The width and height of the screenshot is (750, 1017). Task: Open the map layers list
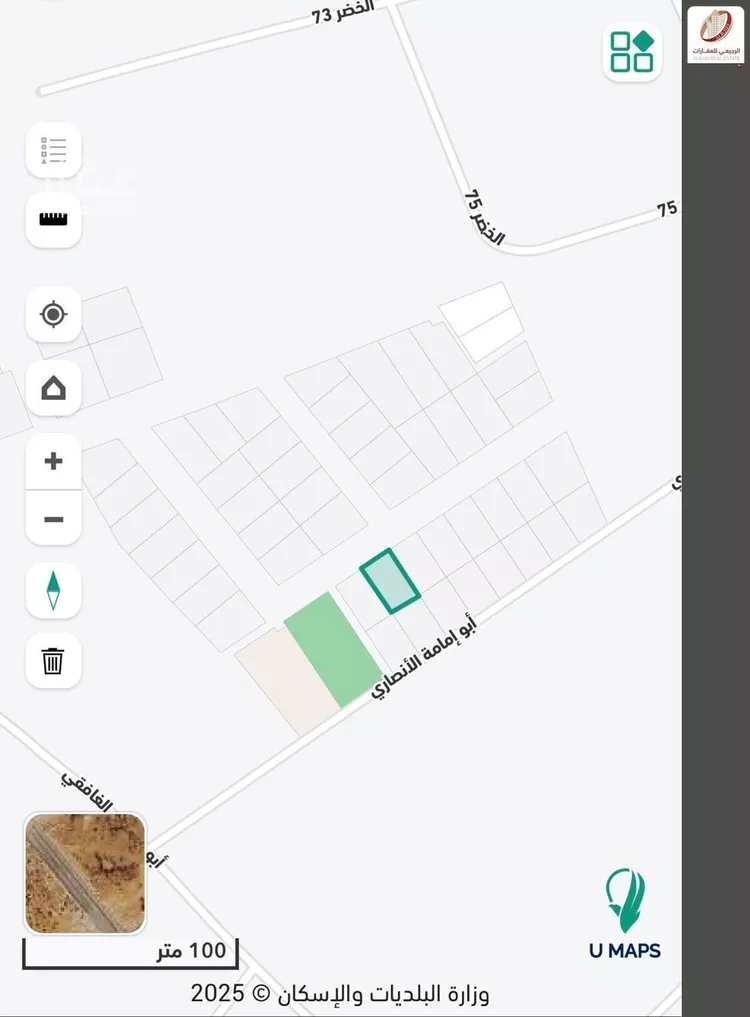point(53,150)
